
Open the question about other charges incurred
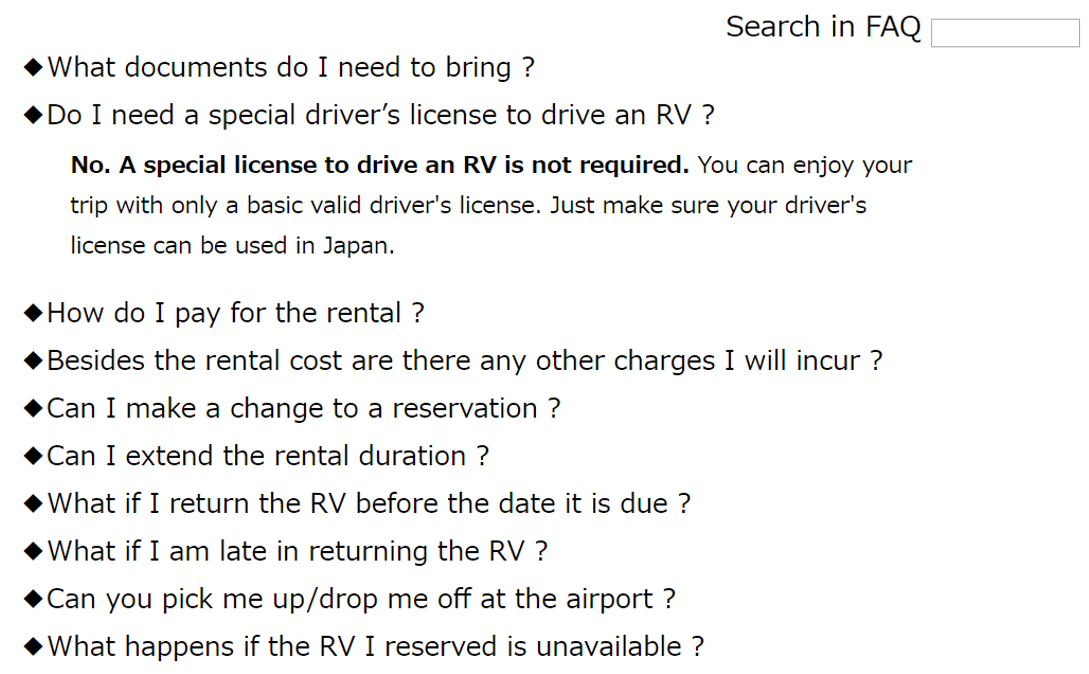pos(464,361)
